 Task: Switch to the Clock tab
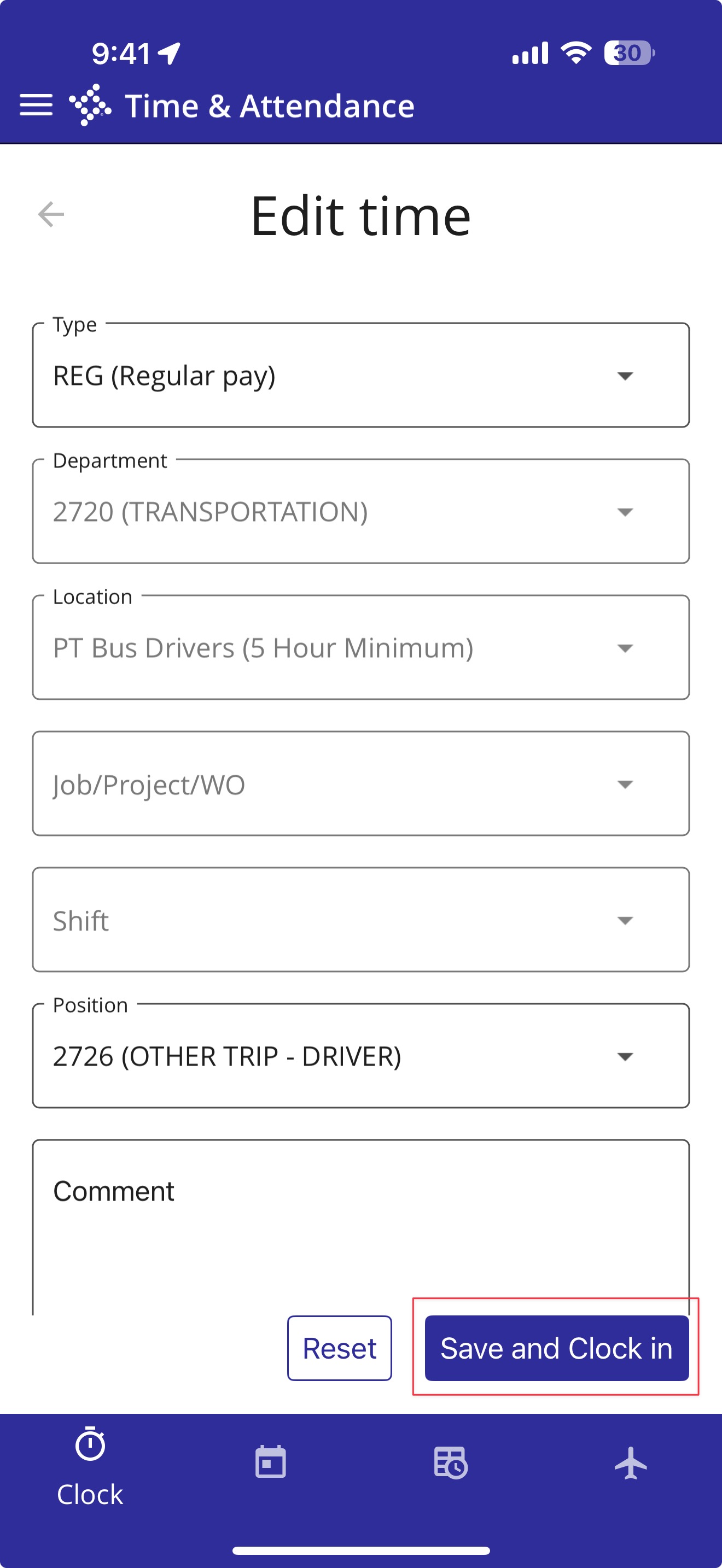90,1467
